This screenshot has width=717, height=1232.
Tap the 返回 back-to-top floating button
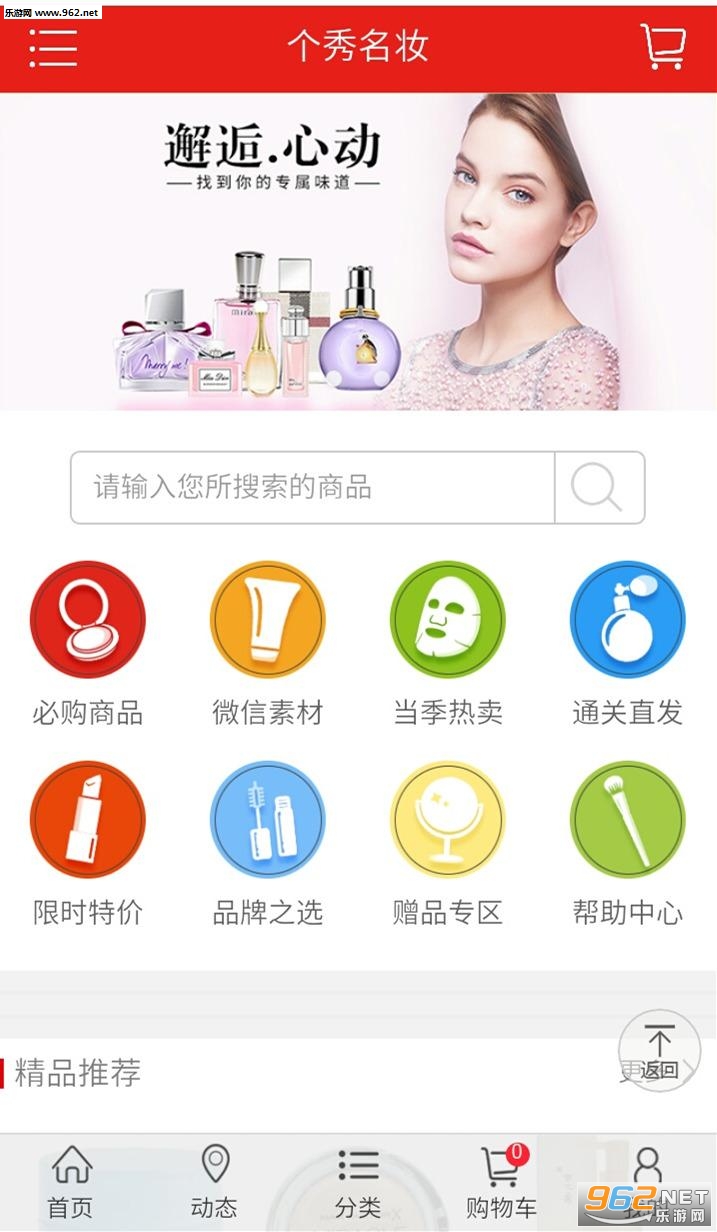(659, 1051)
